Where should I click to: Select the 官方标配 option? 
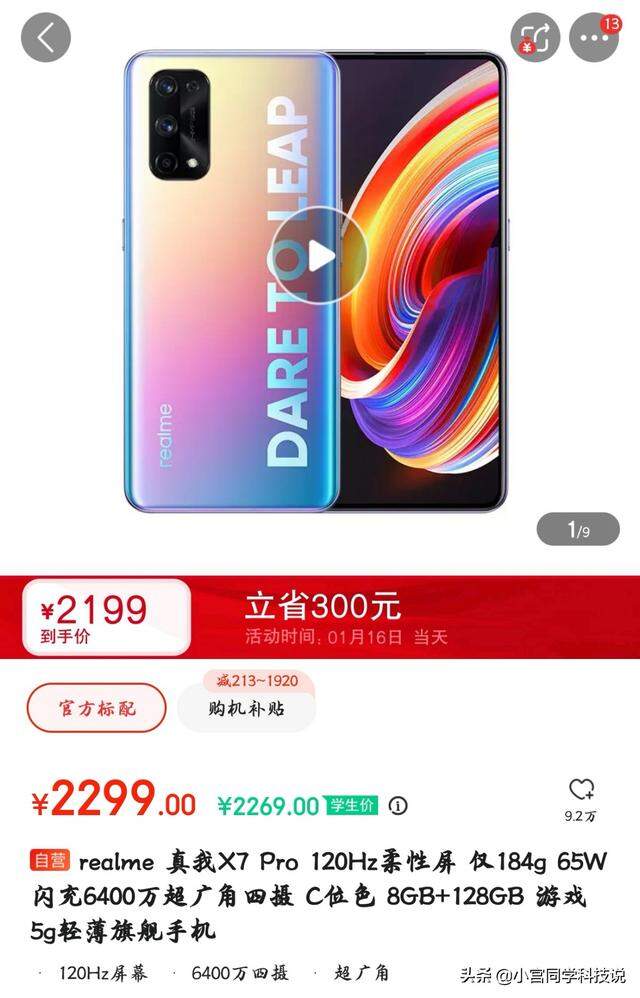point(96,708)
